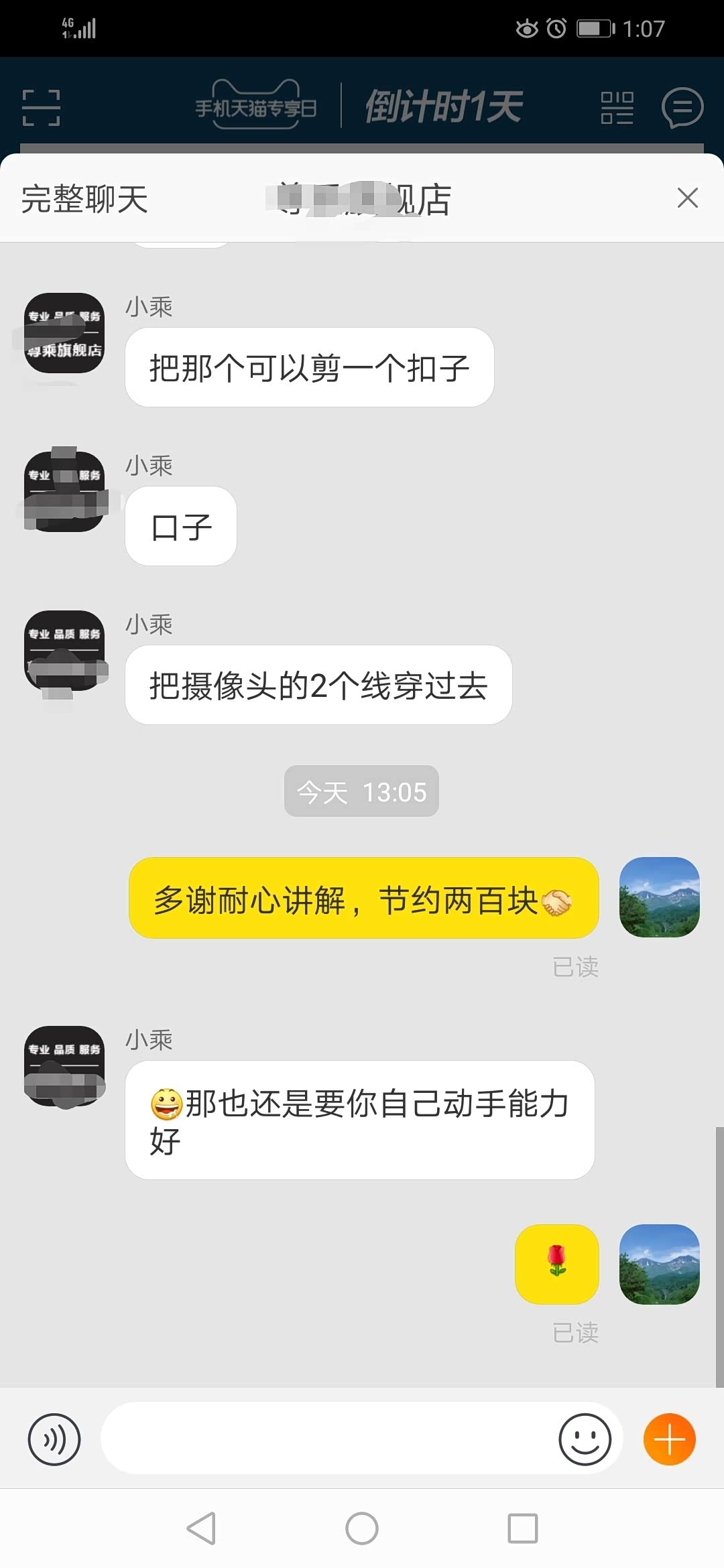Open 小乘's avatar beside 把那个可以剪一个扣子
Viewport: 724px width, 1568px height.
click(x=64, y=333)
